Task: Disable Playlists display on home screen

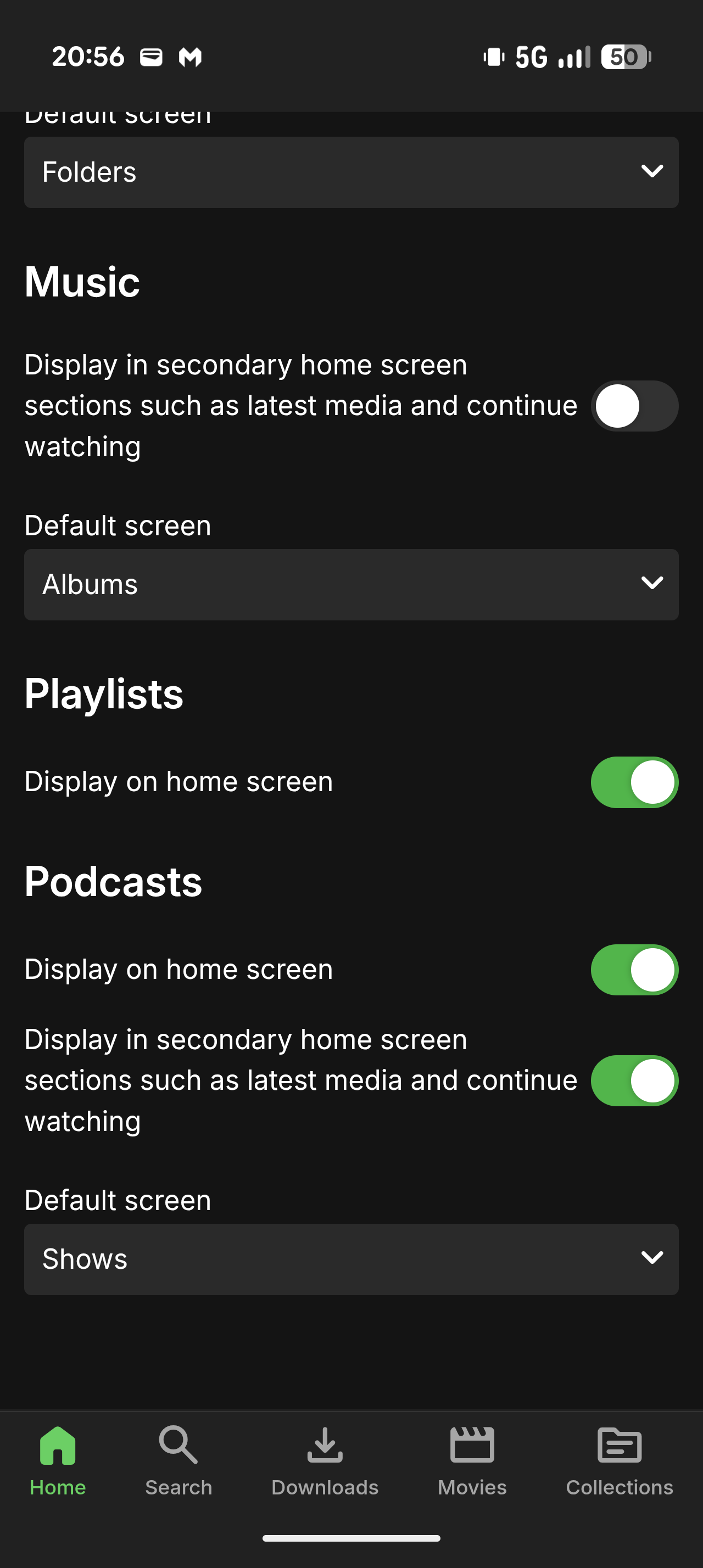Action: coord(634,782)
